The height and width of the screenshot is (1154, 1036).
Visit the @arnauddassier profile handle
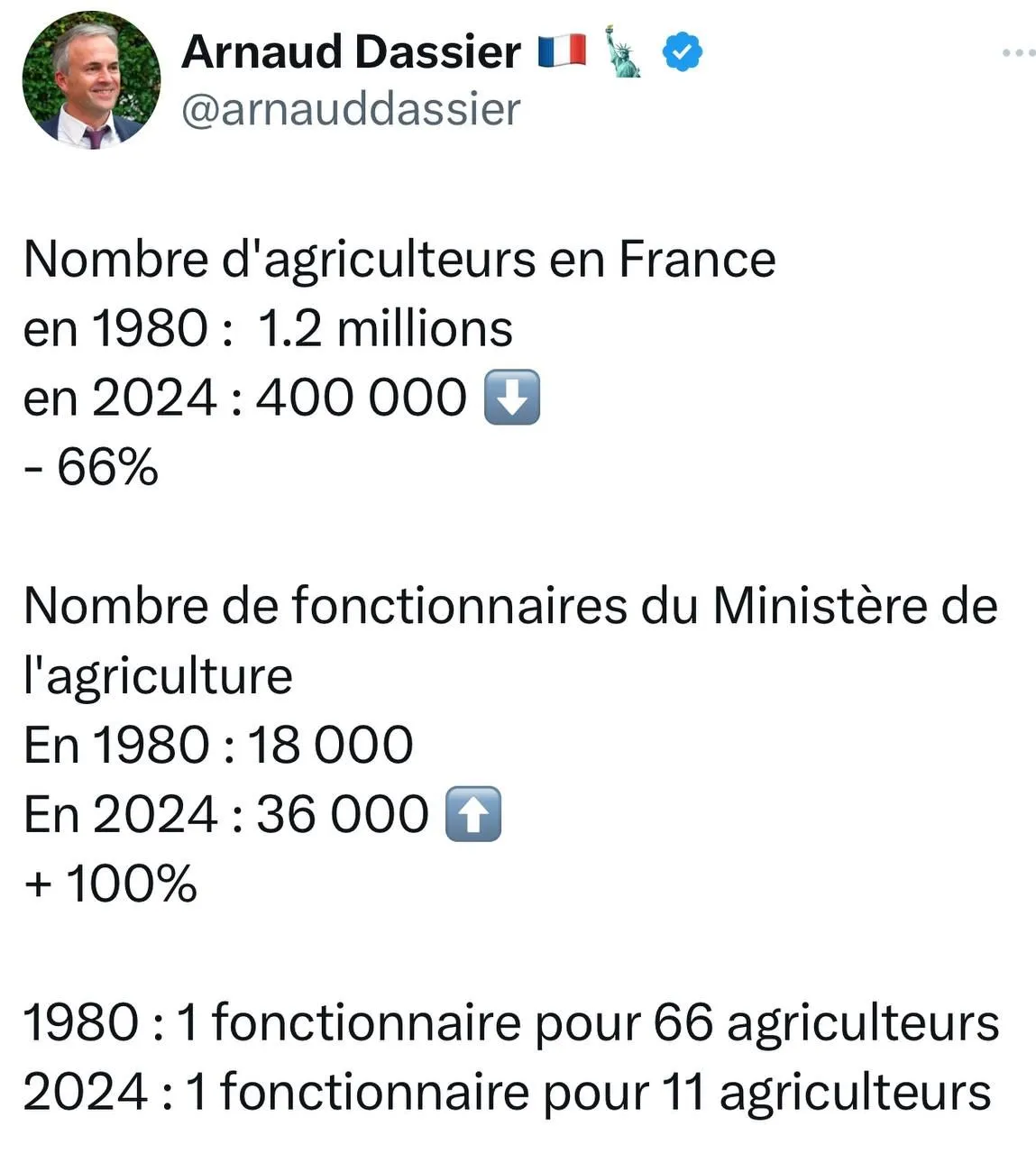click(351, 110)
